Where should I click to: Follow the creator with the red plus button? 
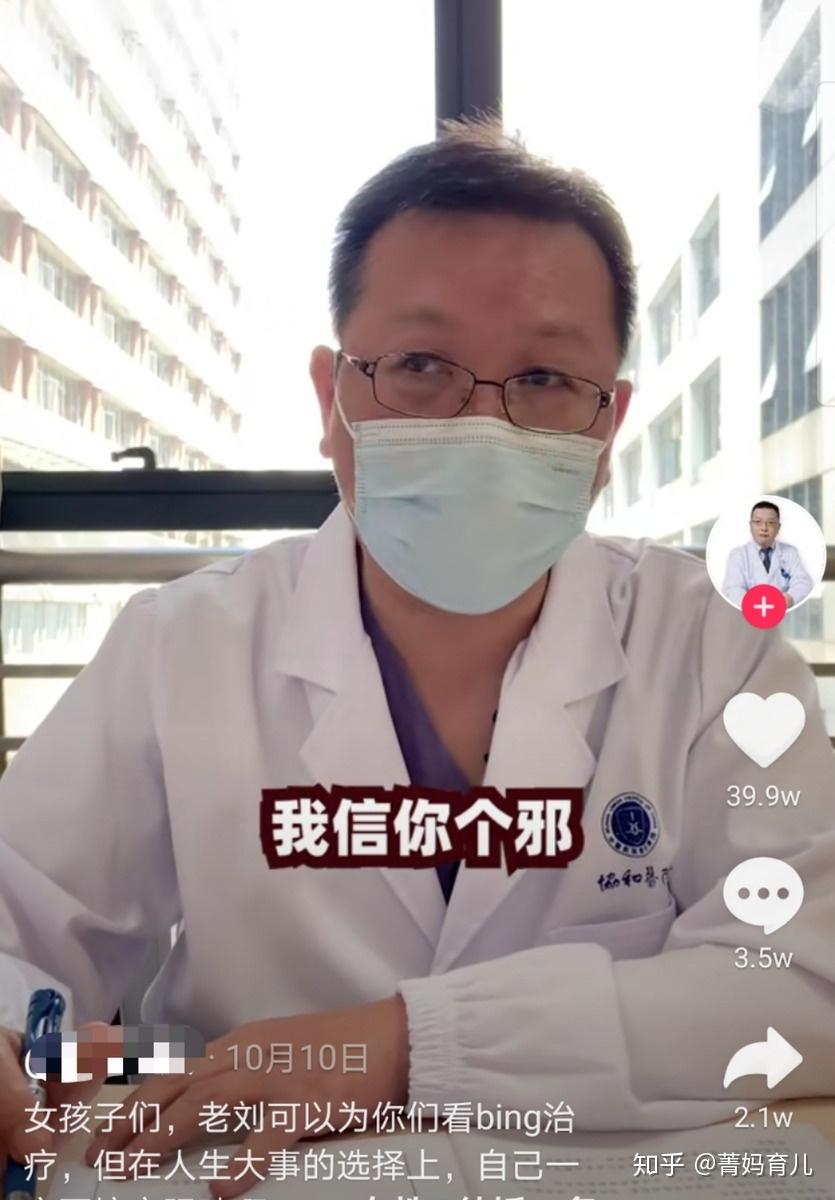[764, 607]
